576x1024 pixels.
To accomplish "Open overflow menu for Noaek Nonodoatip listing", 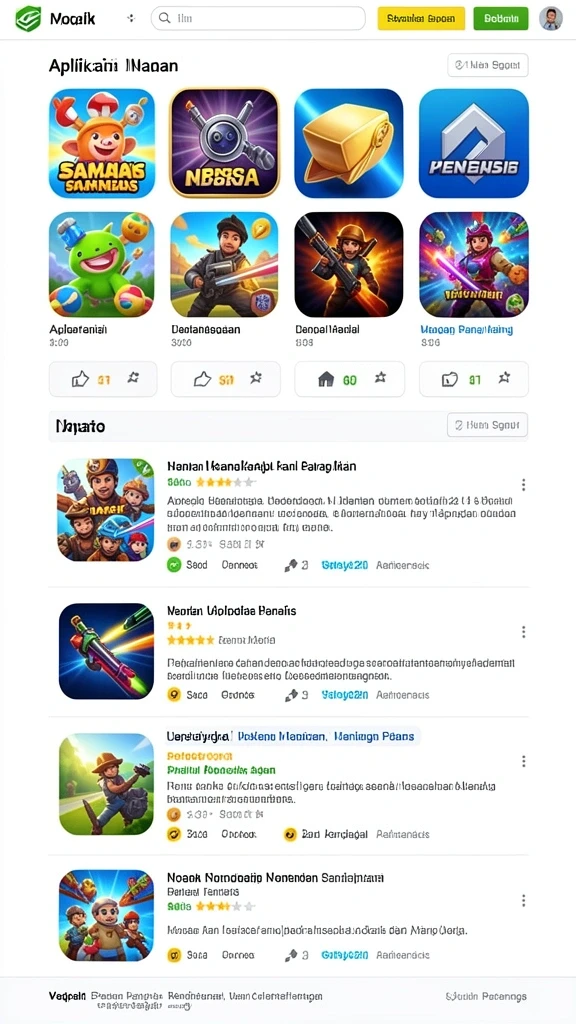I will pos(523,901).
